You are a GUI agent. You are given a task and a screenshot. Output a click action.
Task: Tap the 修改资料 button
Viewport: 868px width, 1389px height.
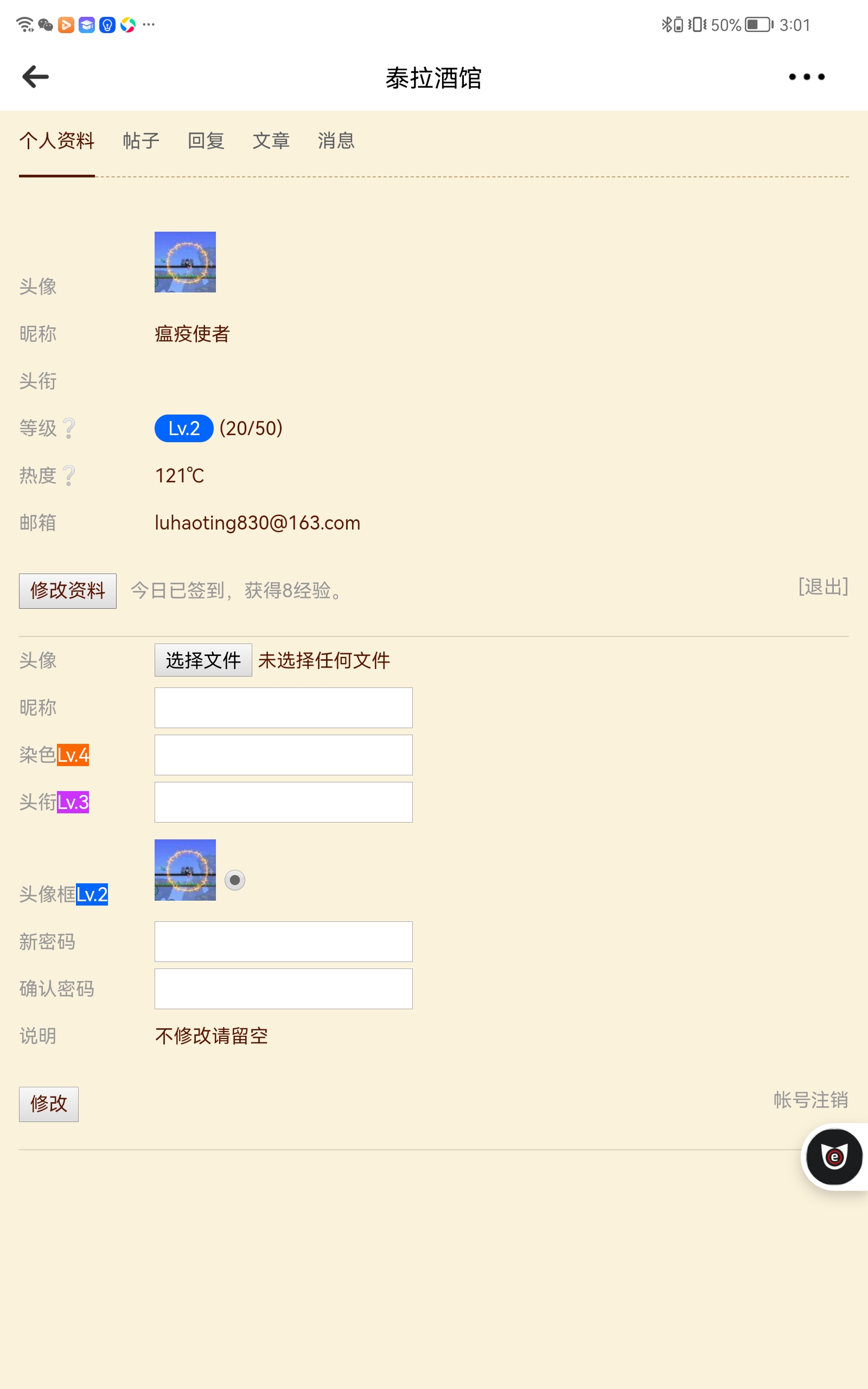point(68,591)
